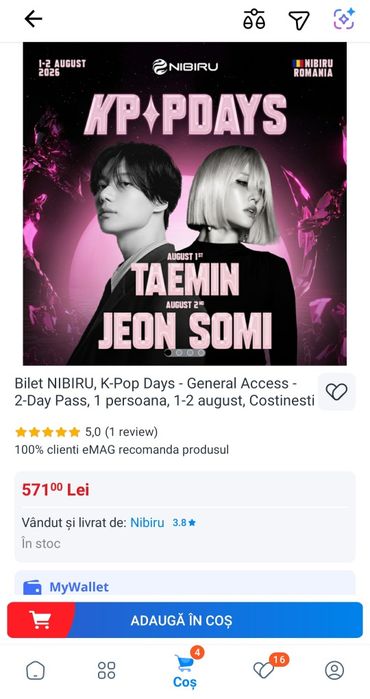The width and height of the screenshot is (370, 699).
Task: Add ticket to favorites with heart button
Action: [337, 392]
